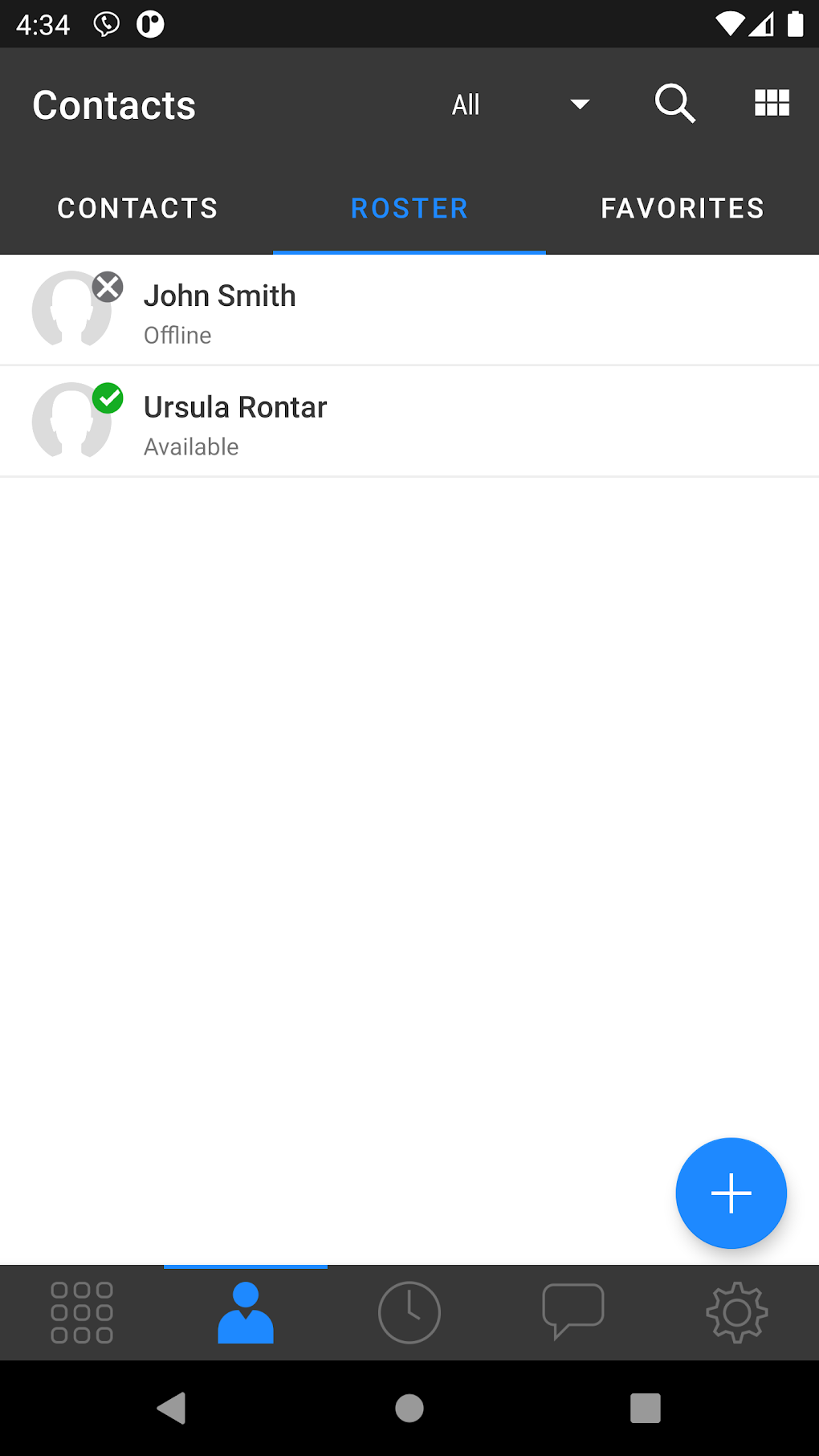The image size is (819, 1456).
Task: Select the Roster tab
Action: pyautogui.click(x=409, y=208)
